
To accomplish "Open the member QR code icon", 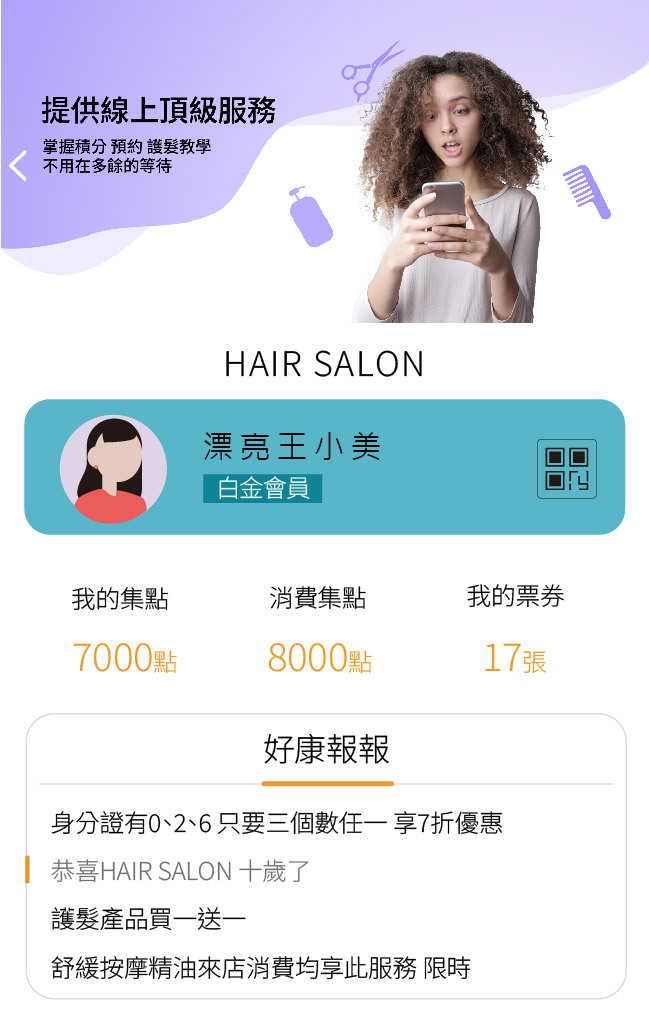I will (566, 468).
